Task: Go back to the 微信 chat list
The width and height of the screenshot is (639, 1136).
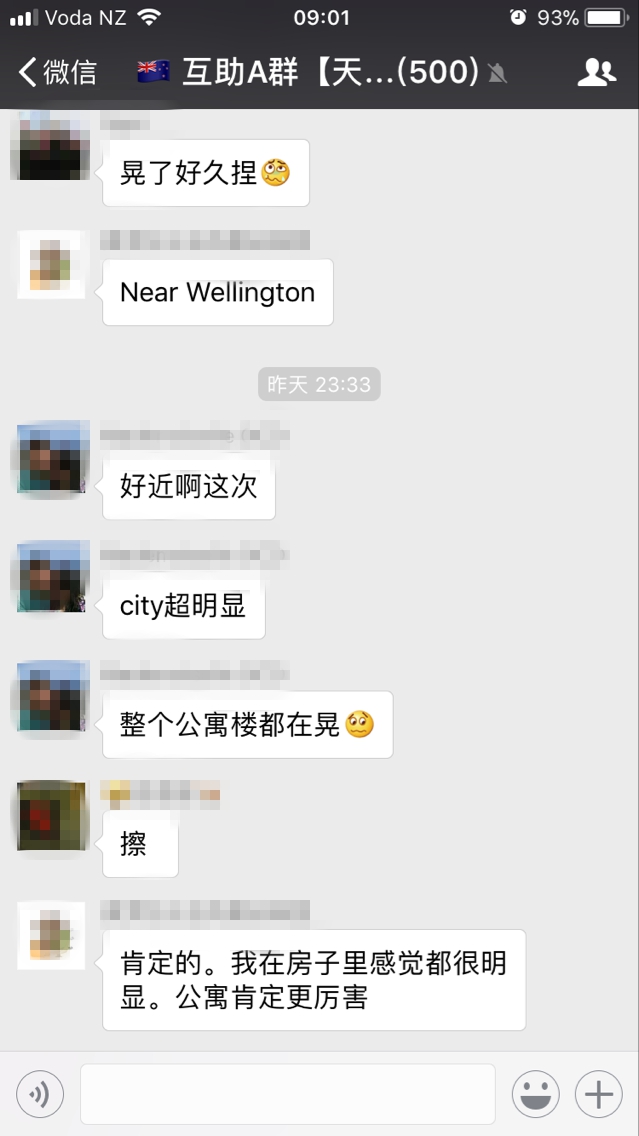Action: pyautogui.click(x=58, y=72)
